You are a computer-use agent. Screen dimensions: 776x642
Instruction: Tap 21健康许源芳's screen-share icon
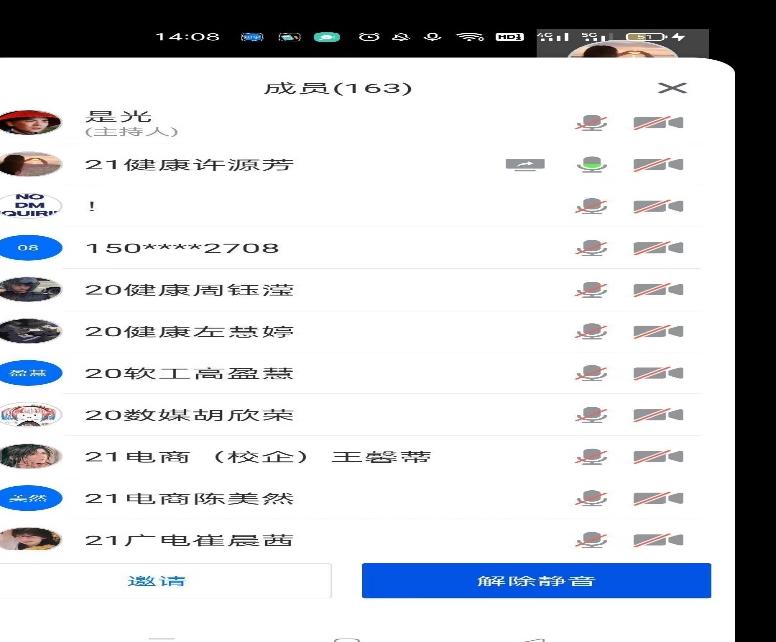(525, 165)
